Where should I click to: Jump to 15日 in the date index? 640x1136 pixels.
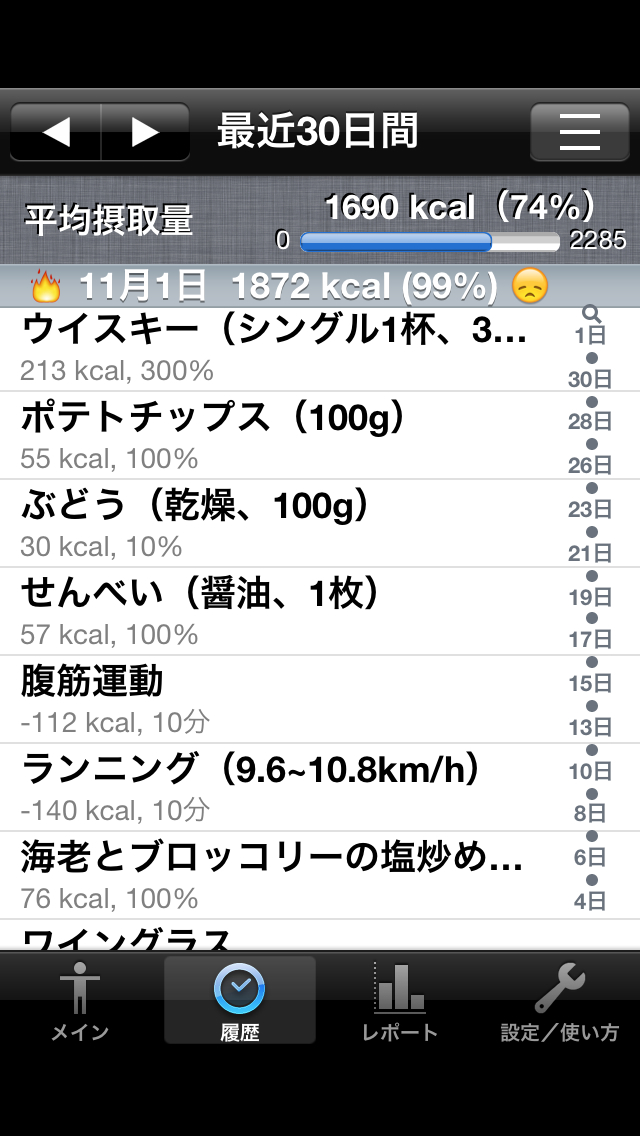(x=590, y=684)
